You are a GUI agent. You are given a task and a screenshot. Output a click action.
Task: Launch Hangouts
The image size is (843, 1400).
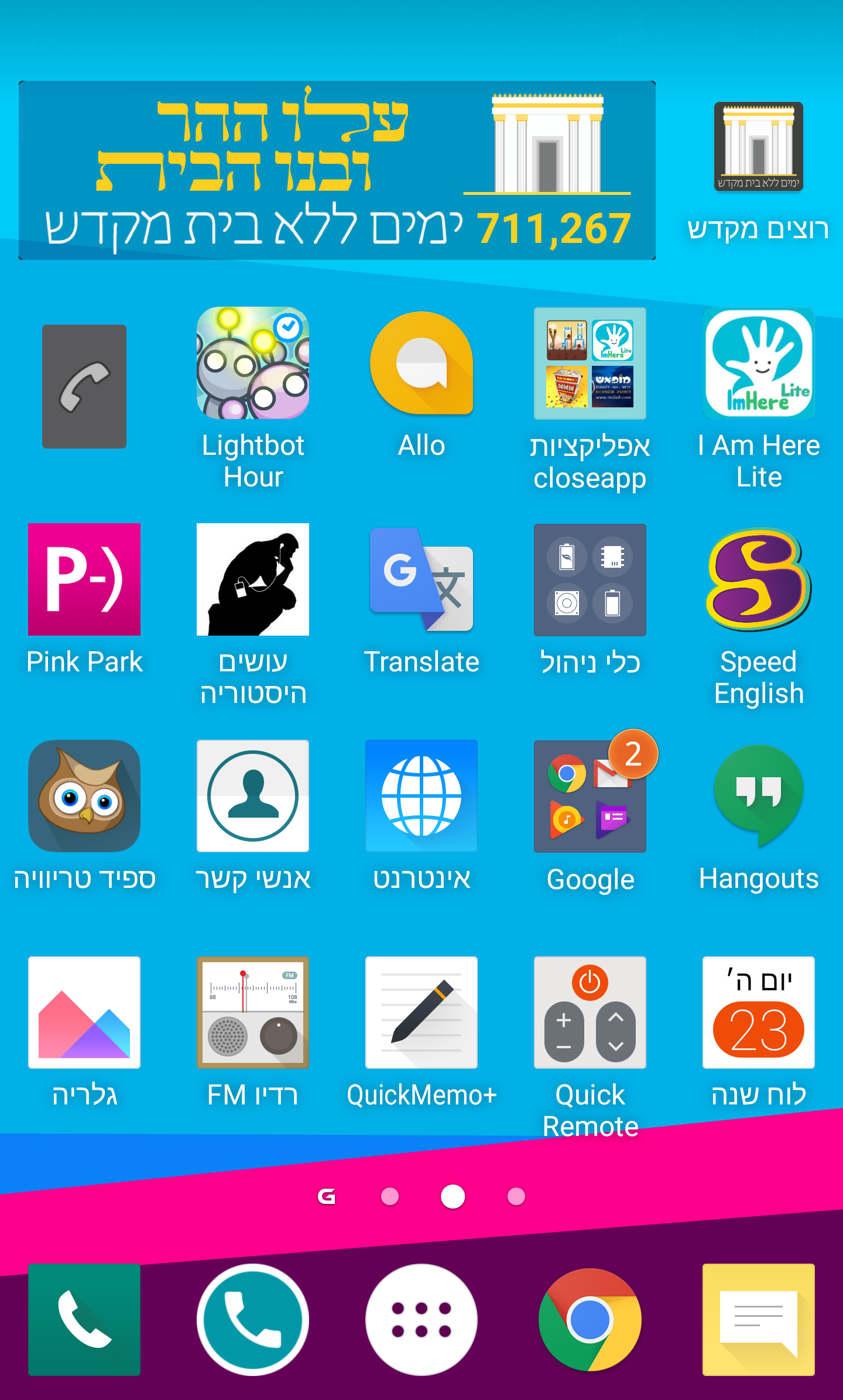click(x=759, y=796)
